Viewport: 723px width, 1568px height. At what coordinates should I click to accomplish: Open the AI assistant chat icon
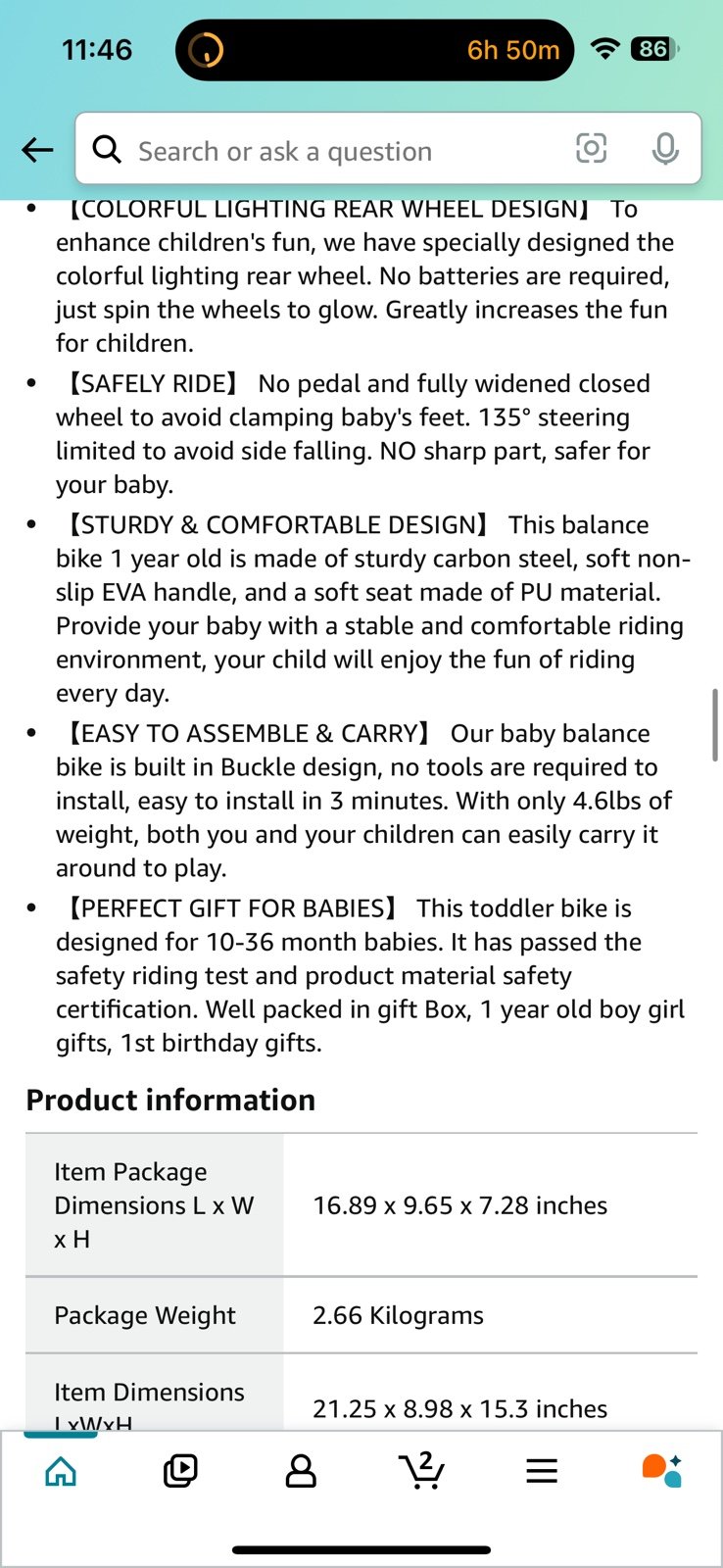(662, 1470)
